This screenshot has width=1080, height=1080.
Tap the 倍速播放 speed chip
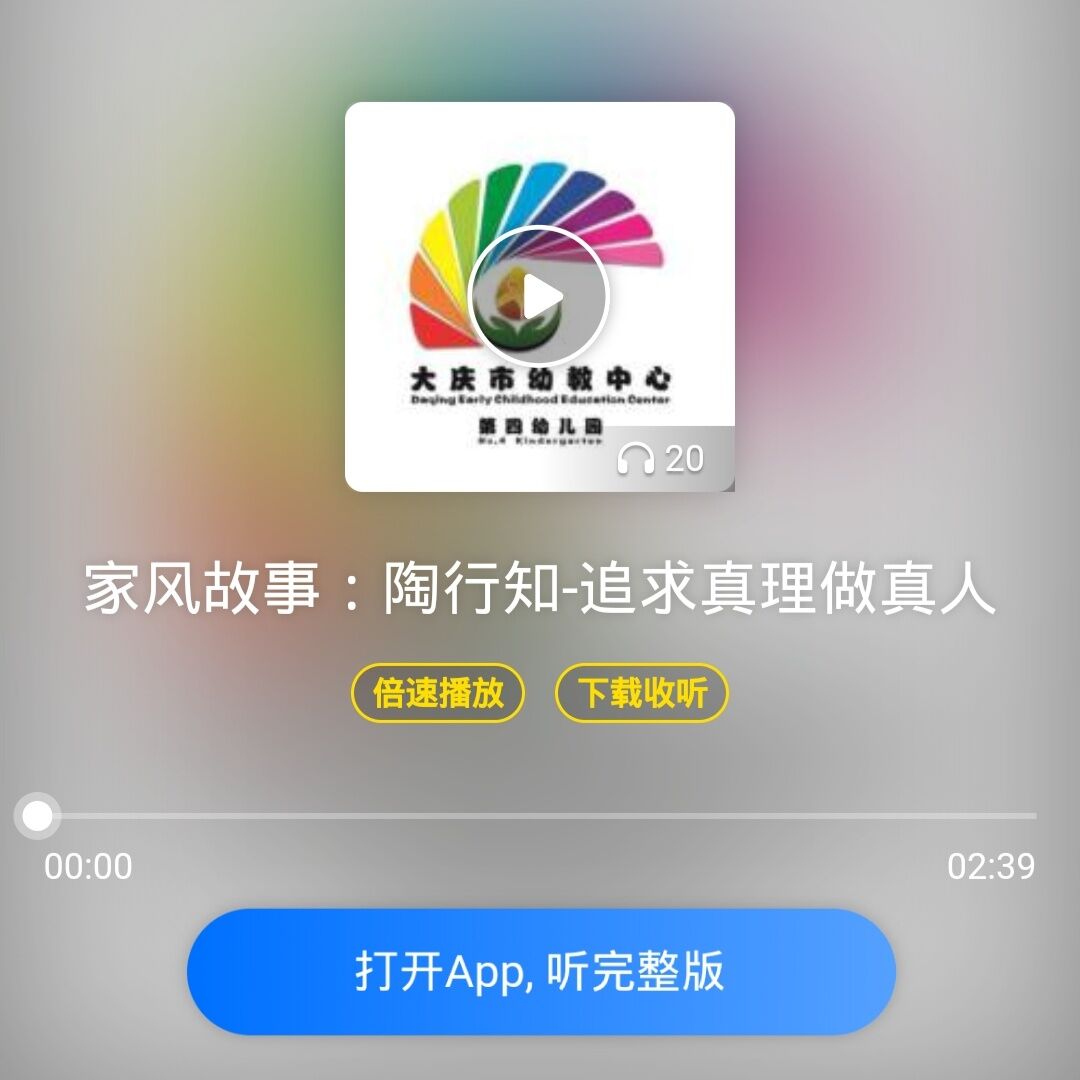[x=438, y=693]
